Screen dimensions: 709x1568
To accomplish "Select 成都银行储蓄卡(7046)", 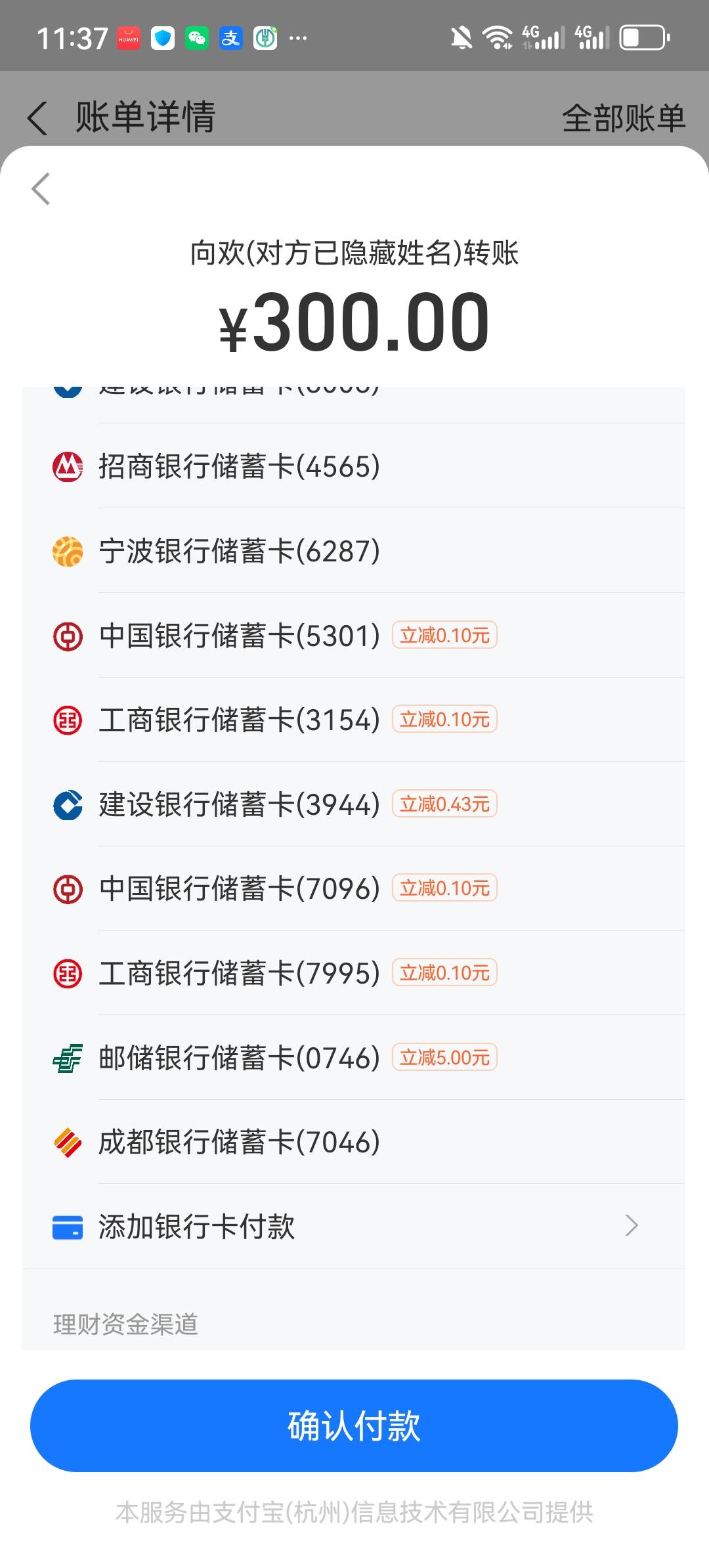I will click(354, 1142).
